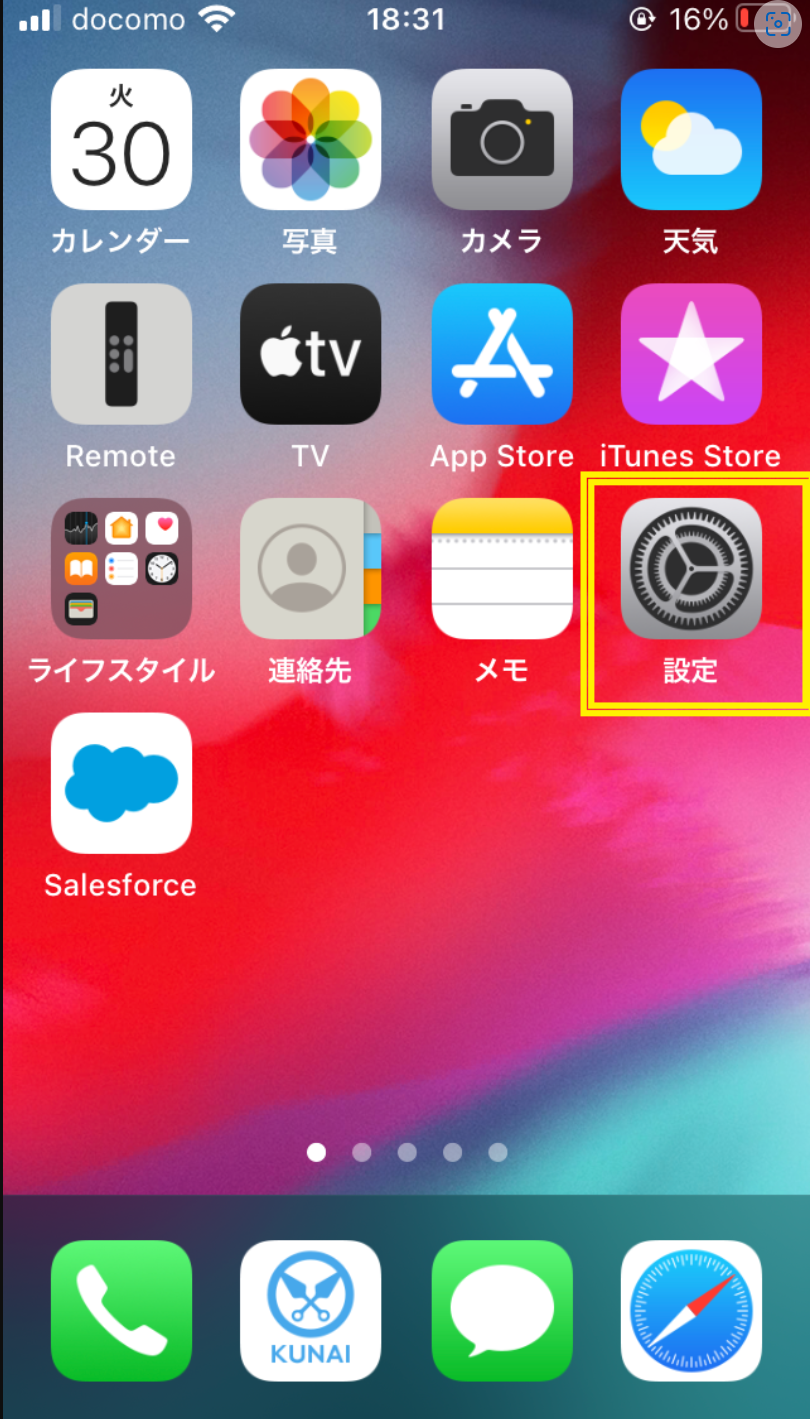Launch Safari browser in dock
Viewport: 810px width, 1419px height.
691,1310
